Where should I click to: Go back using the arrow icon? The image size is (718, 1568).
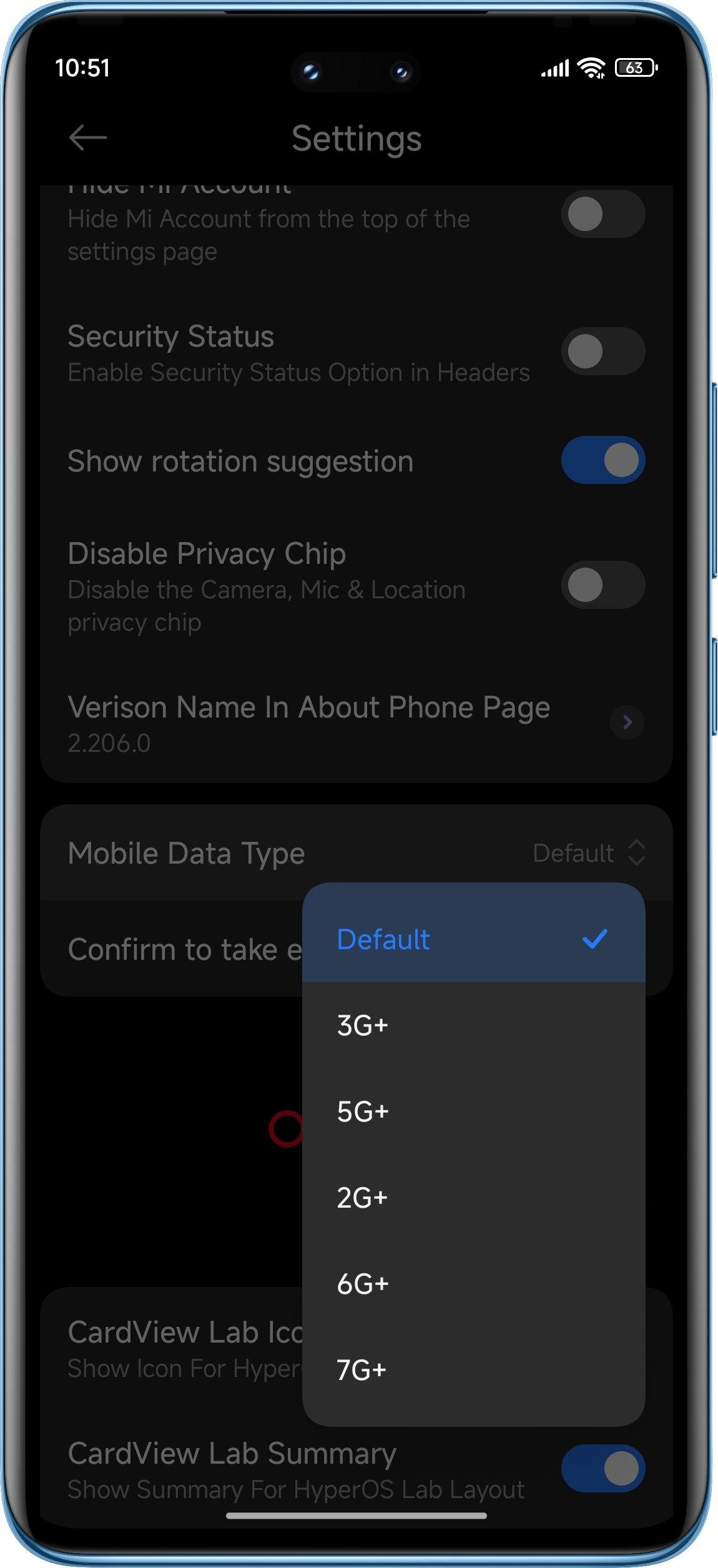click(x=87, y=137)
